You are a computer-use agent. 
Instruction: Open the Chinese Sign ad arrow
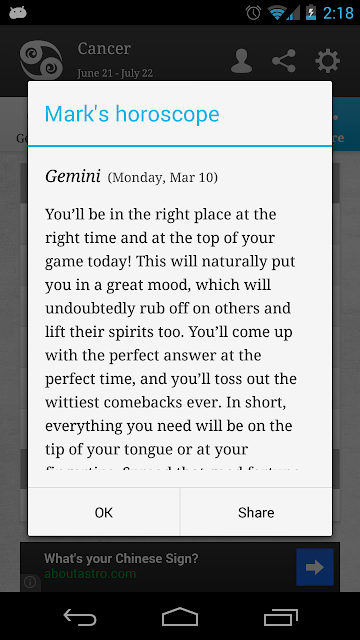[315, 567]
